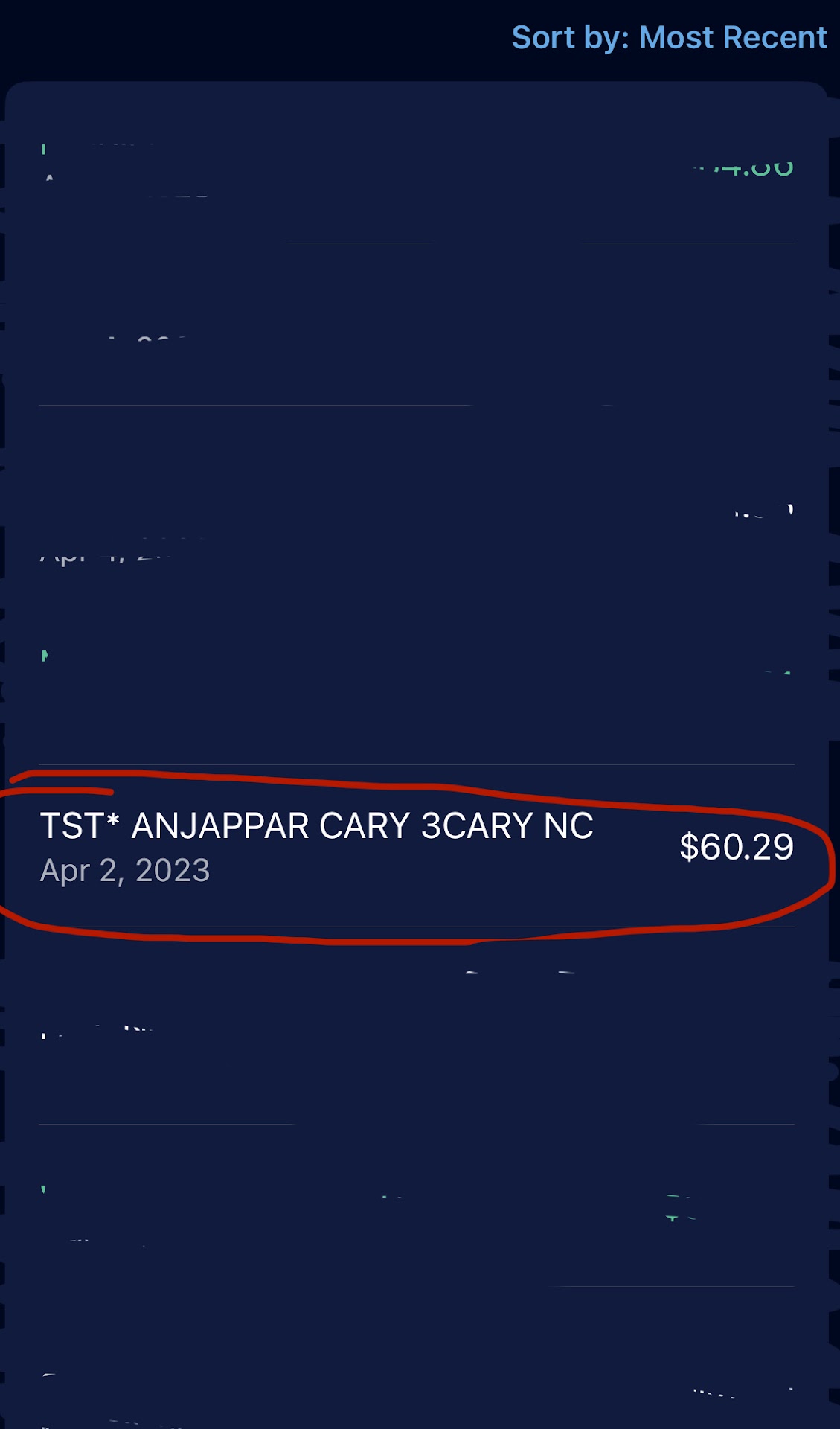Open the TST* ANJAPPAR CARY transaction
Screen dimensions: 840x1429
[417, 847]
